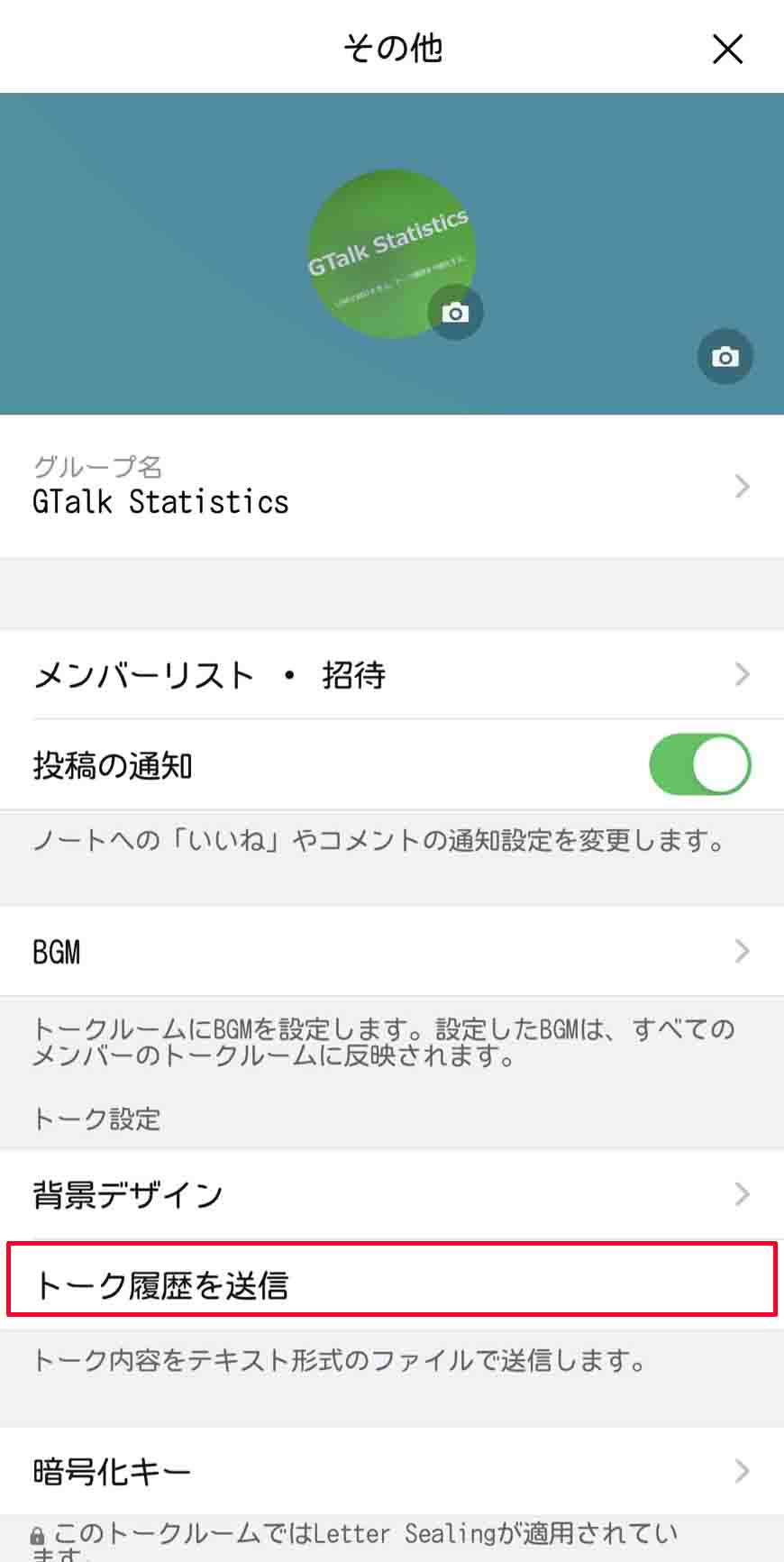Open the 背景デザイン chevron arrow
This screenshot has width=784, height=1562.
(x=741, y=1194)
